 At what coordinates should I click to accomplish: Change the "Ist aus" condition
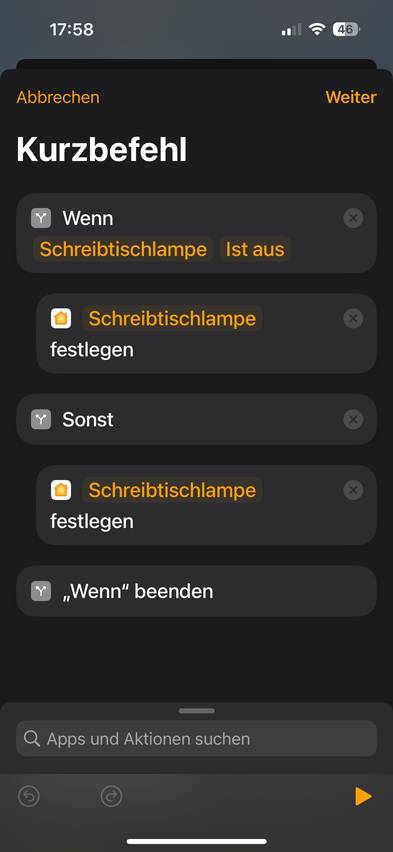click(x=255, y=249)
